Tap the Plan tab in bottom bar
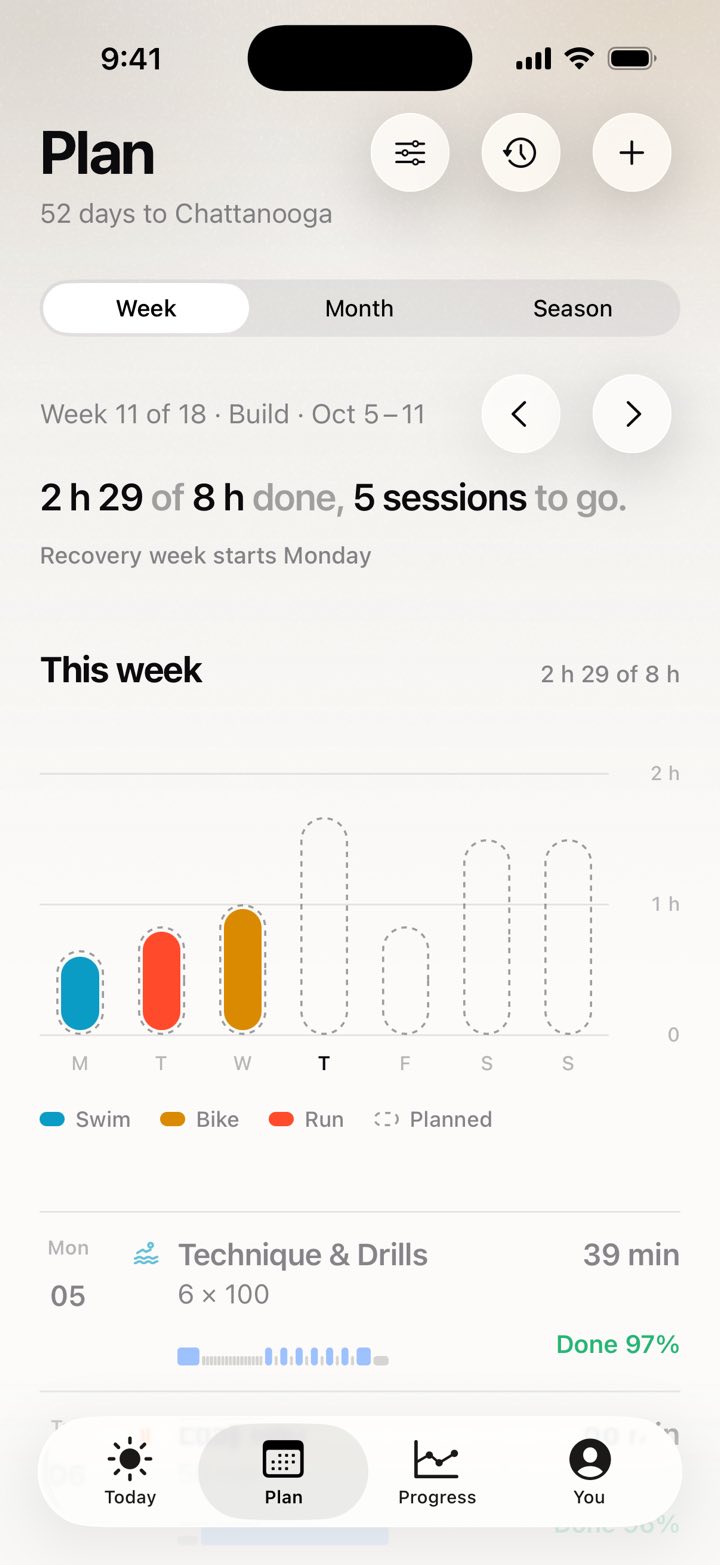This screenshot has width=720, height=1565. click(284, 1472)
